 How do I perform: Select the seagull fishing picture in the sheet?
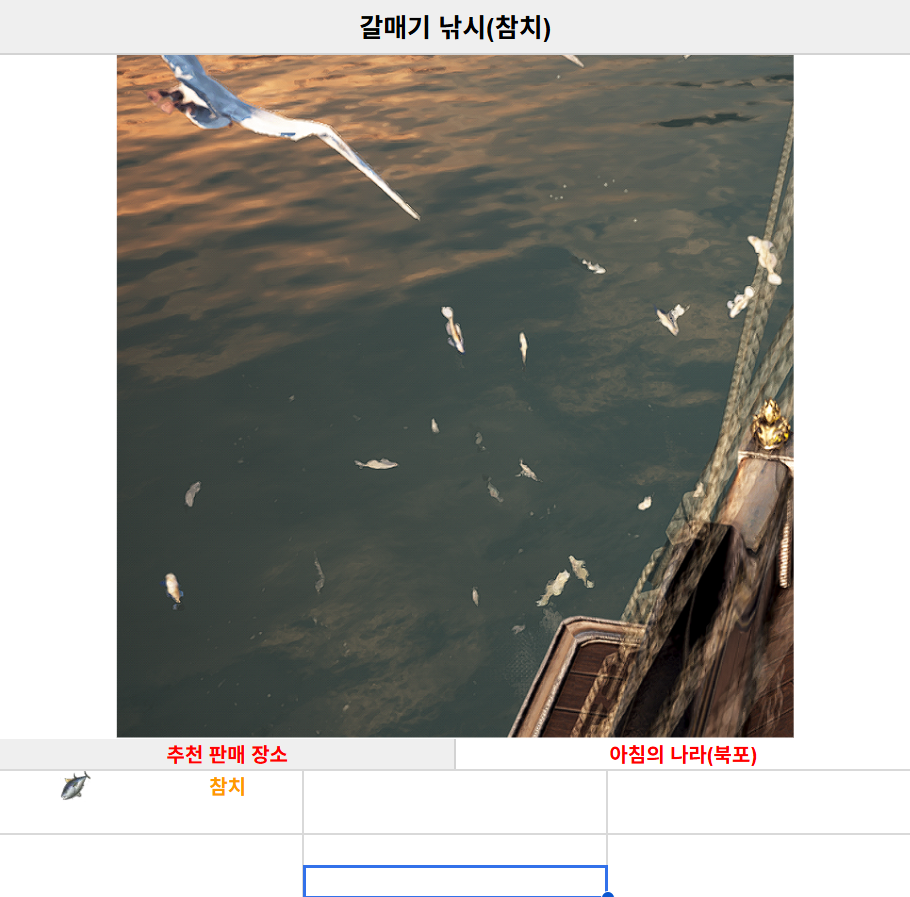[x=455, y=396]
